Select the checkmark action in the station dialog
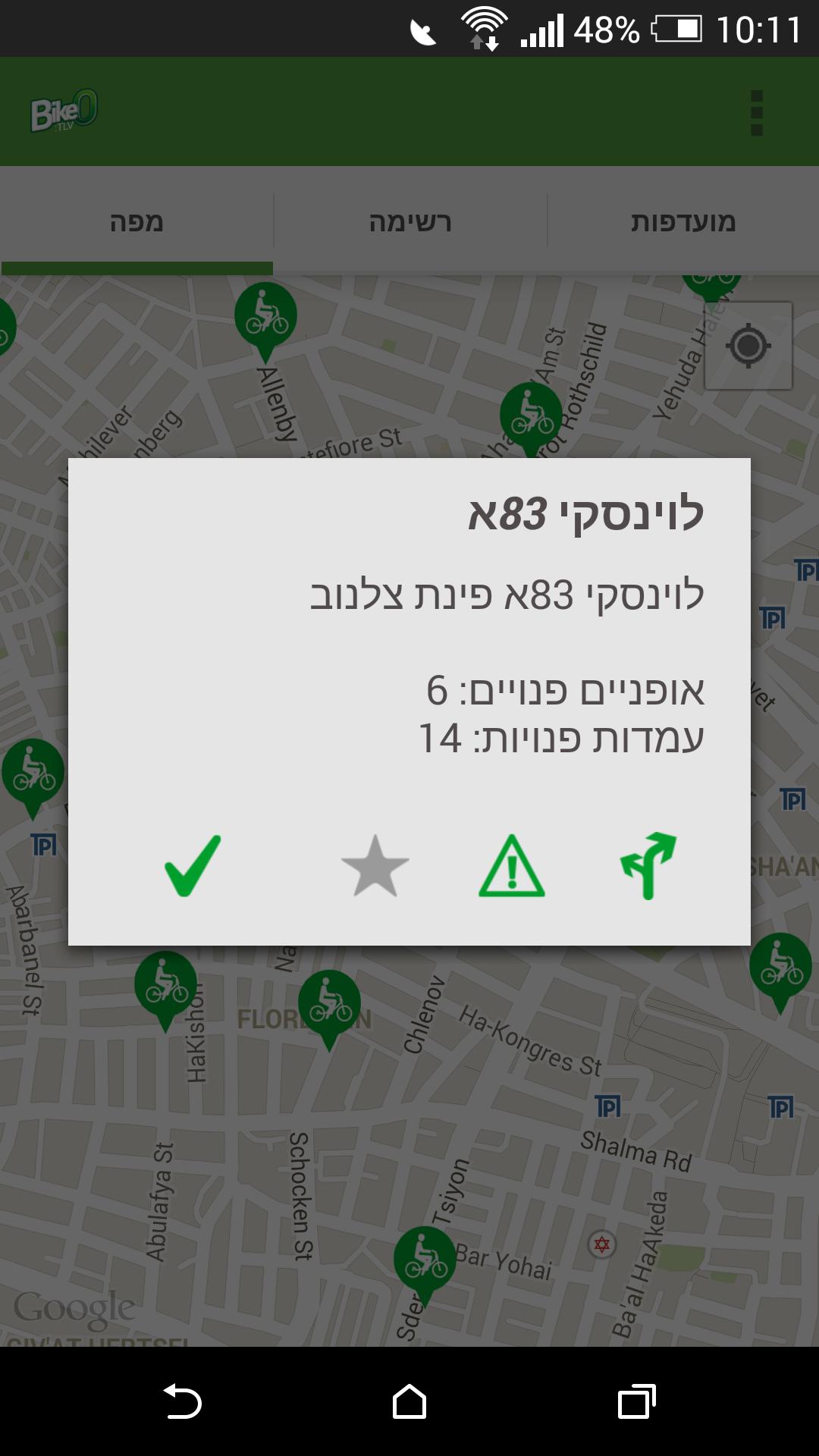Viewport: 819px width, 1456px height. click(190, 866)
